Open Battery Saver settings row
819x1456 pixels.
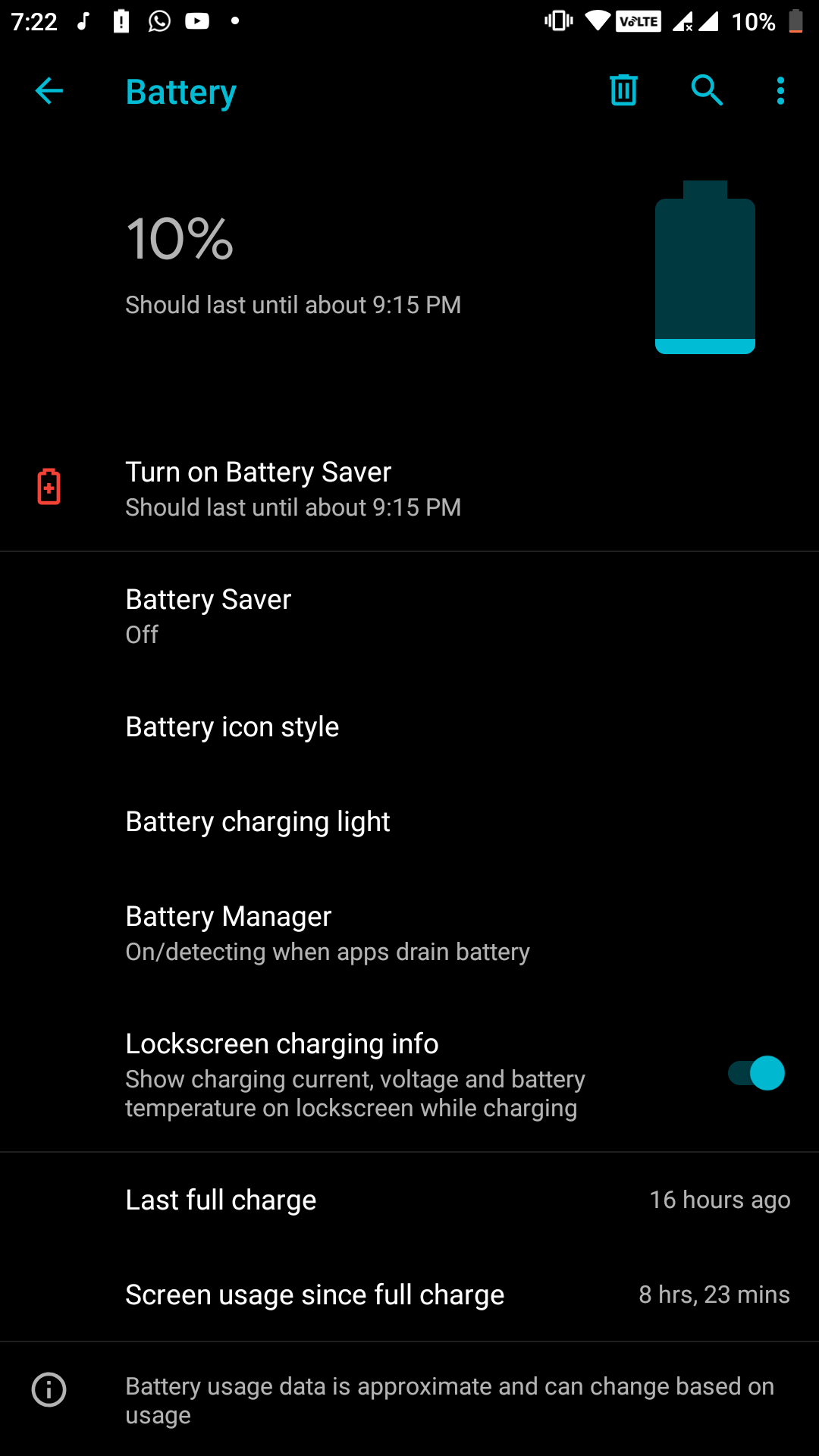(409, 616)
